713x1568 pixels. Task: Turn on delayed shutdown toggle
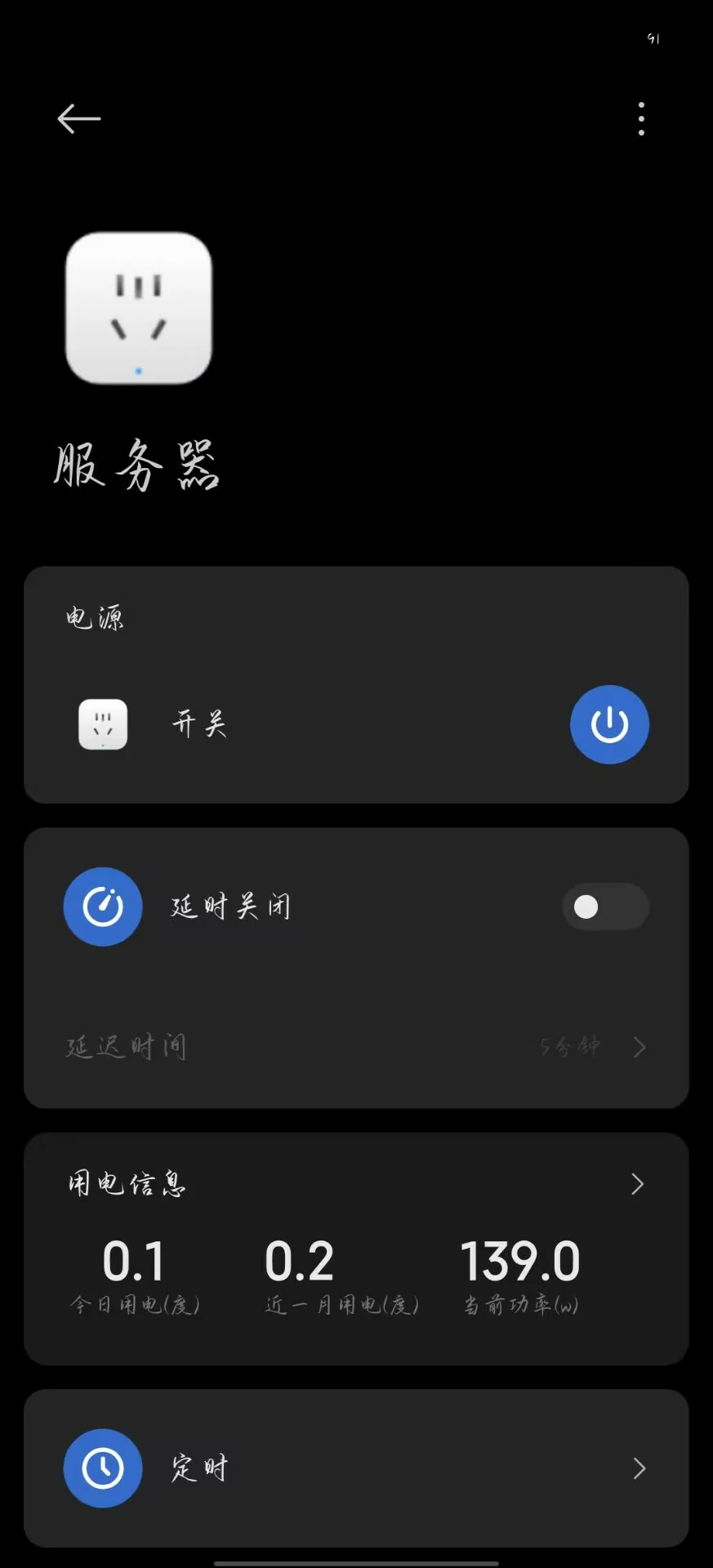(x=605, y=906)
